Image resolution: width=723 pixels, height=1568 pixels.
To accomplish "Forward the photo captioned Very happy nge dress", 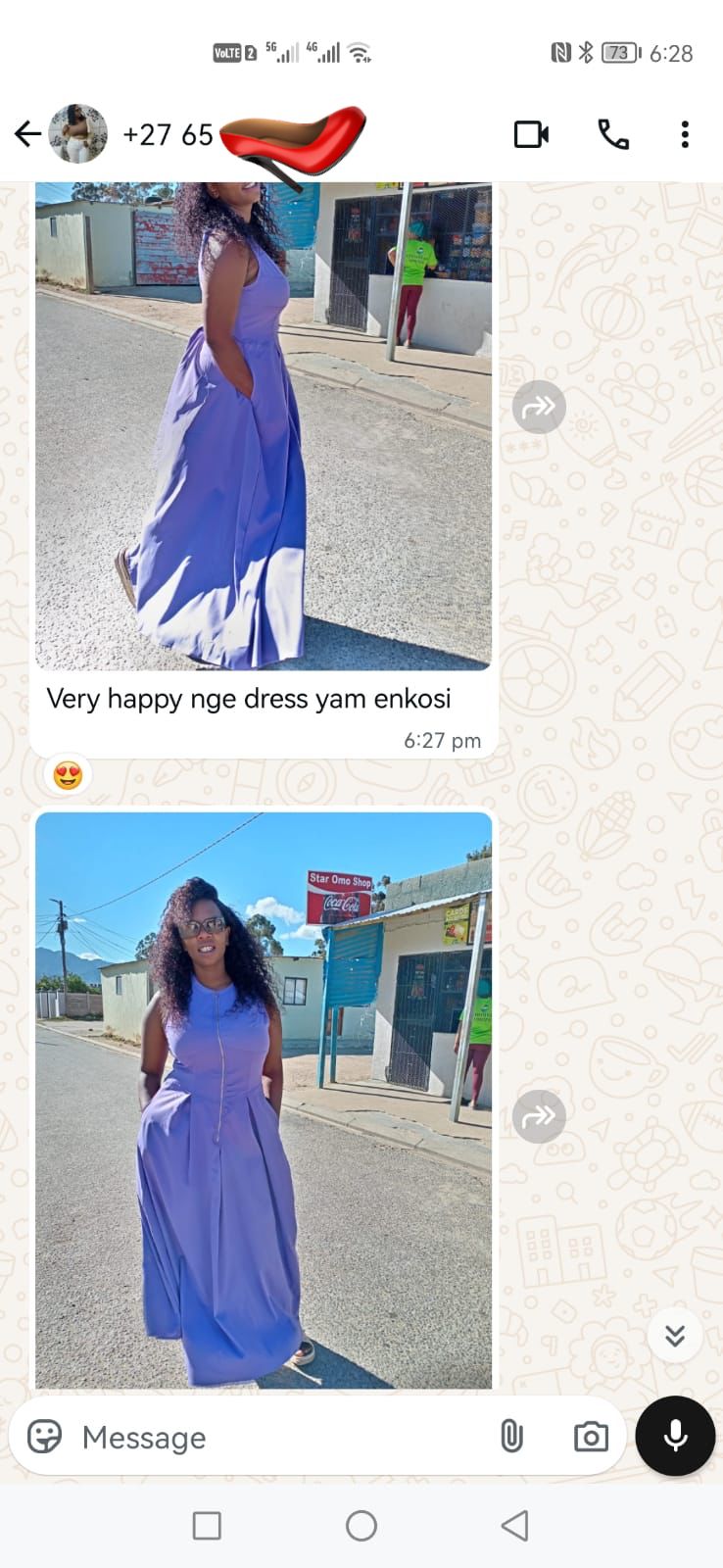I will [x=539, y=407].
